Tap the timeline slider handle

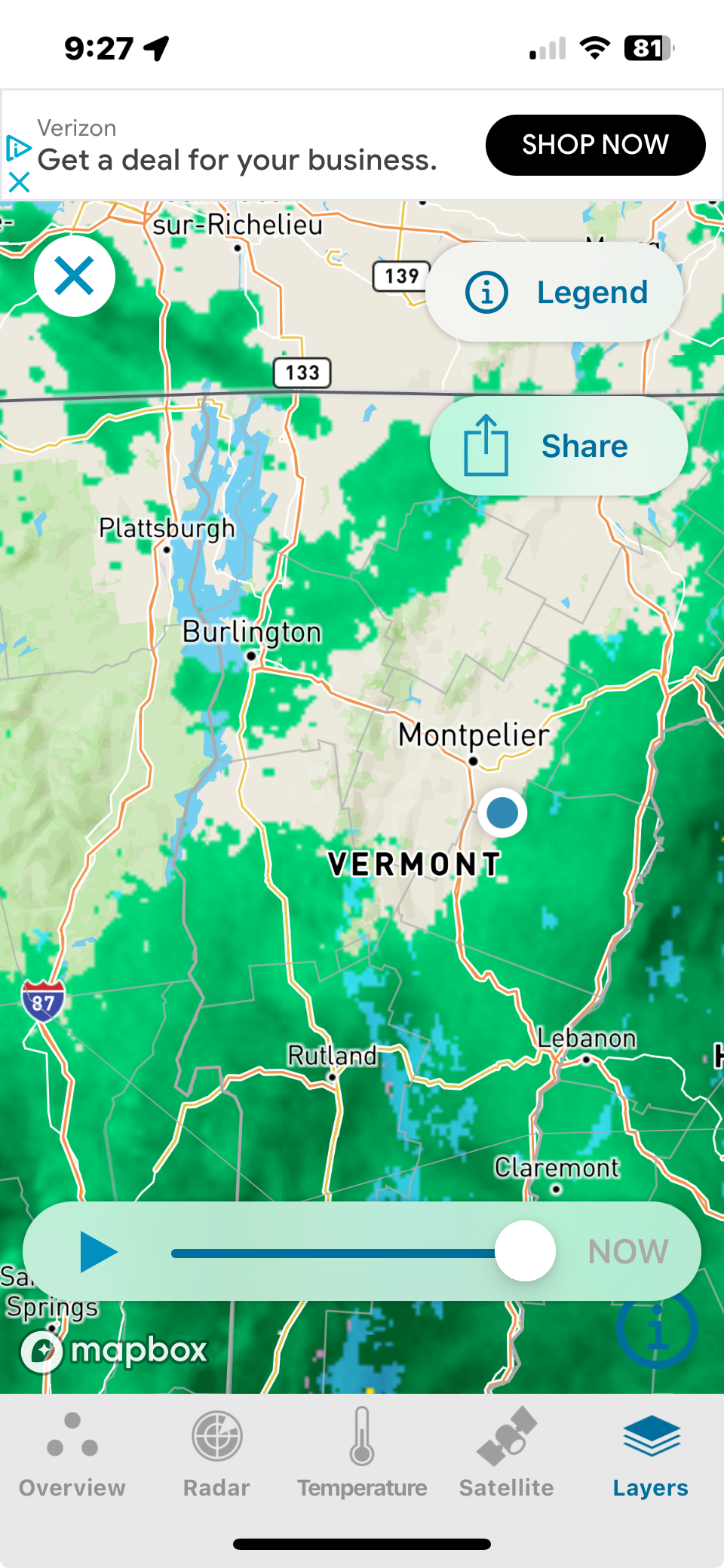tap(526, 1251)
